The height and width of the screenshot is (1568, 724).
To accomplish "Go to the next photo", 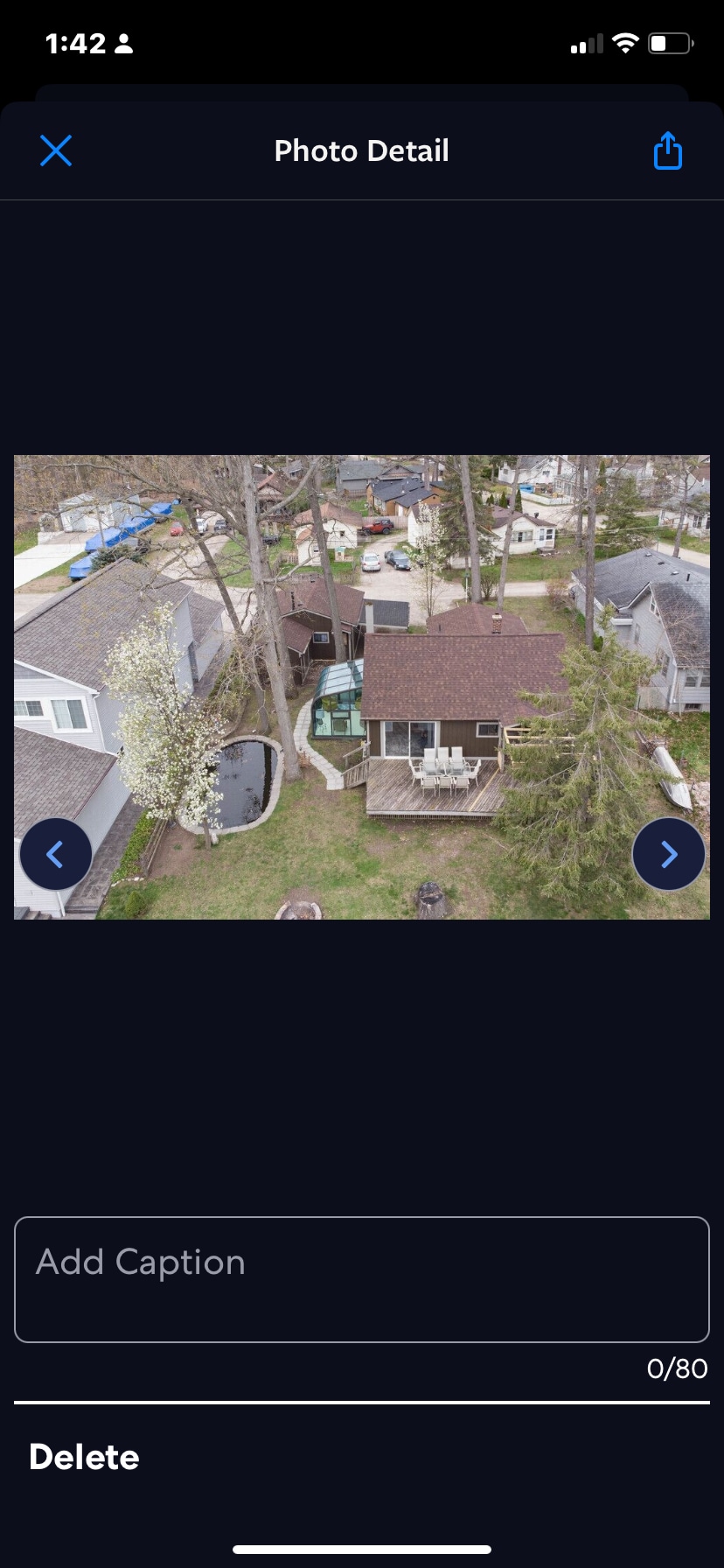I will point(668,854).
